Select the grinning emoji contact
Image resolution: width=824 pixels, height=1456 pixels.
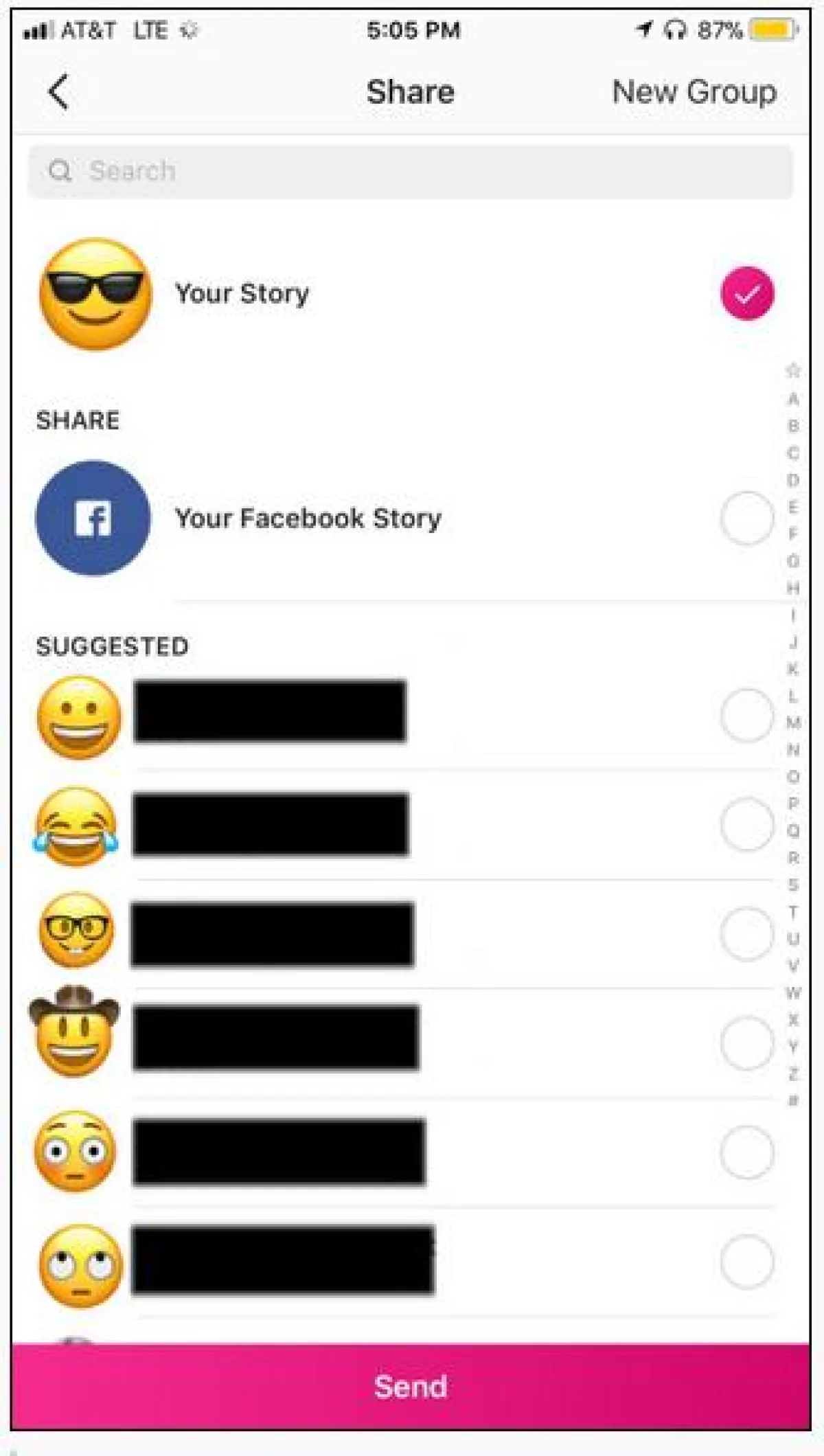tap(747, 716)
